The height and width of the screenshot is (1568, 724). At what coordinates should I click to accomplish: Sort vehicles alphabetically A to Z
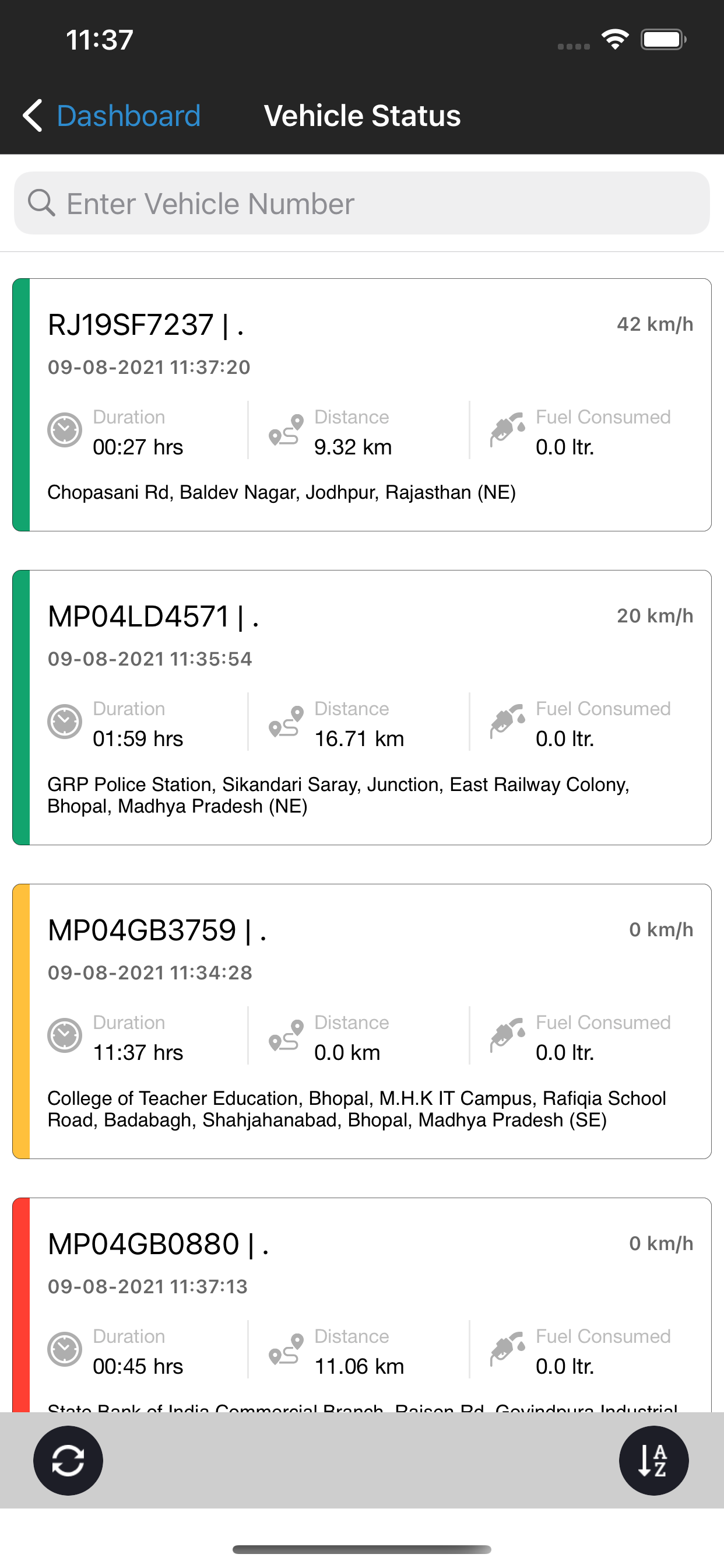point(653,1460)
